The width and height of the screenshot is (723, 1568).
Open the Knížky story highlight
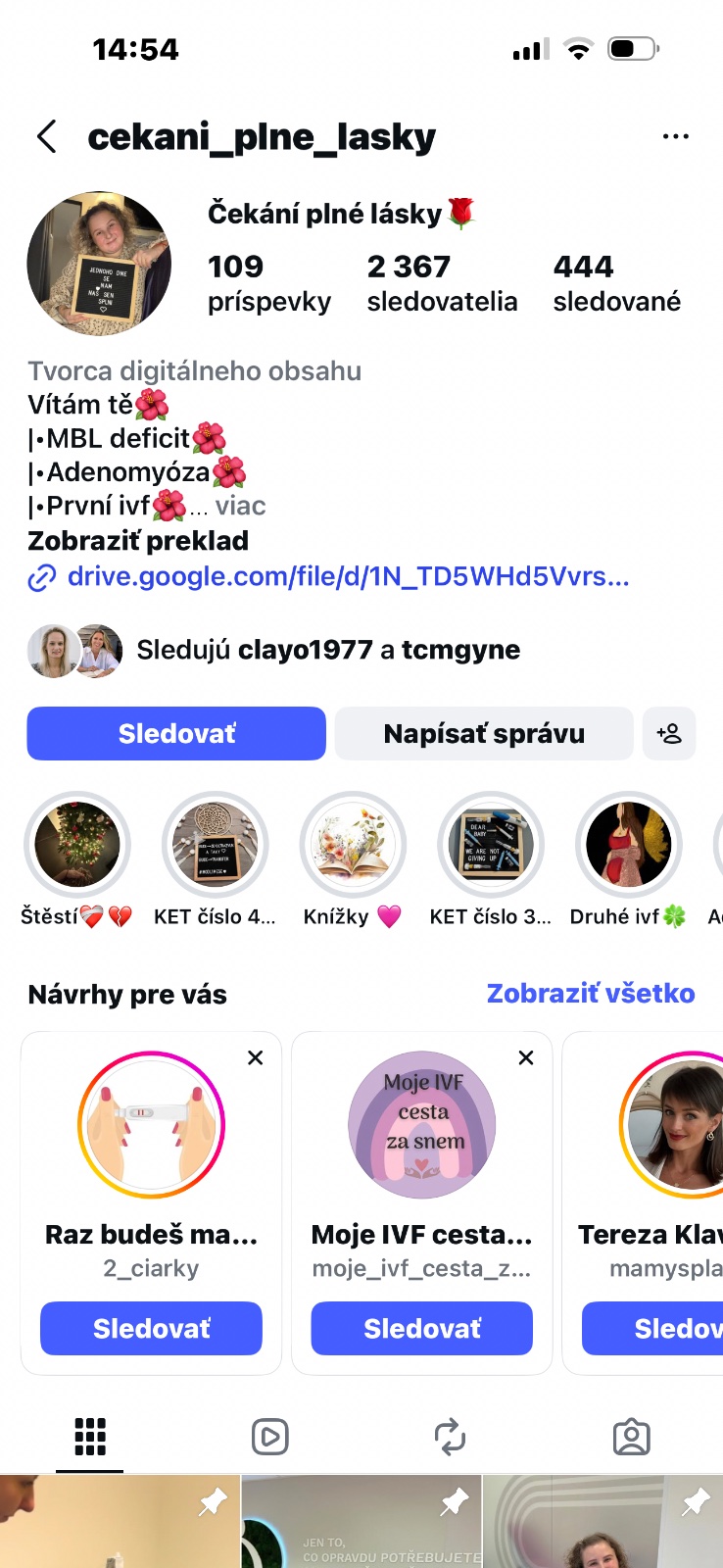tap(353, 845)
